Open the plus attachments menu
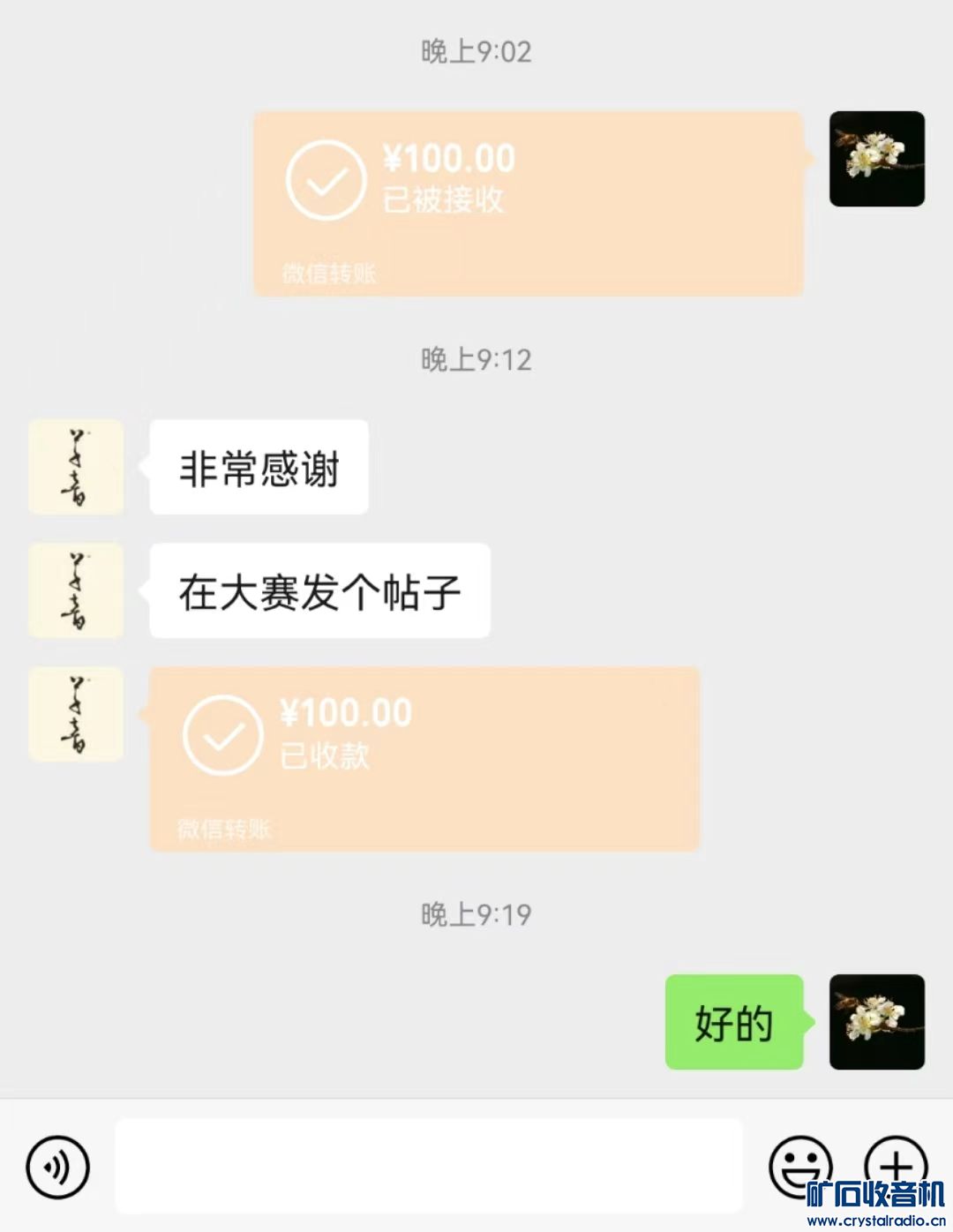Viewport: 953px width, 1232px height. coord(895,1163)
